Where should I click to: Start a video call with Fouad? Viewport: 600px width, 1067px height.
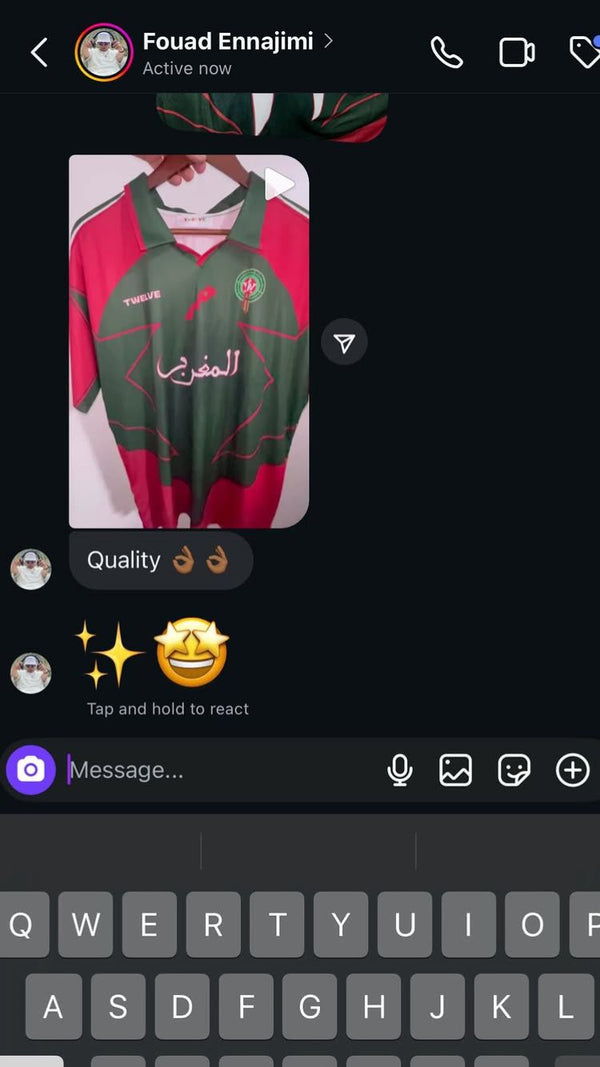tap(516, 52)
